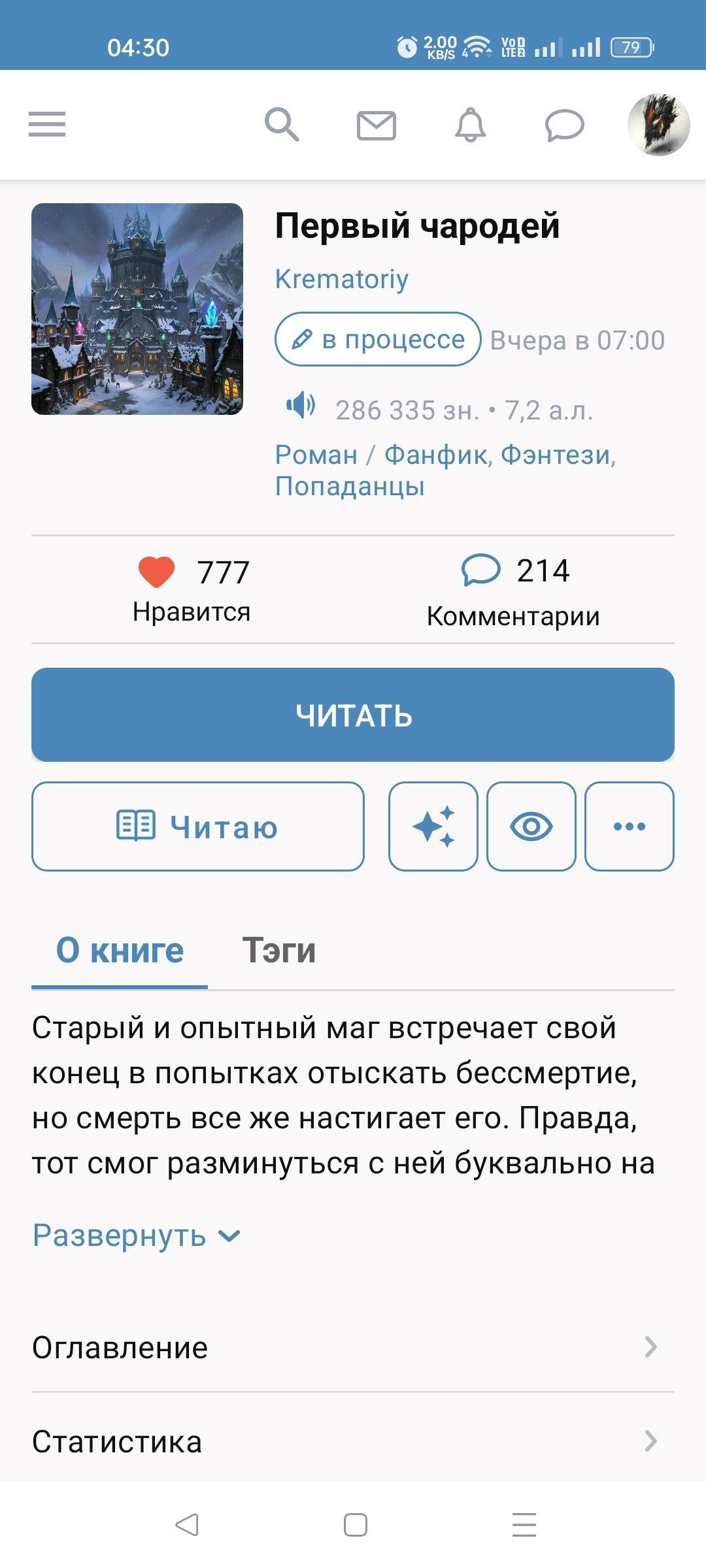
Task: Like the book with the heart
Action: coord(157,572)
